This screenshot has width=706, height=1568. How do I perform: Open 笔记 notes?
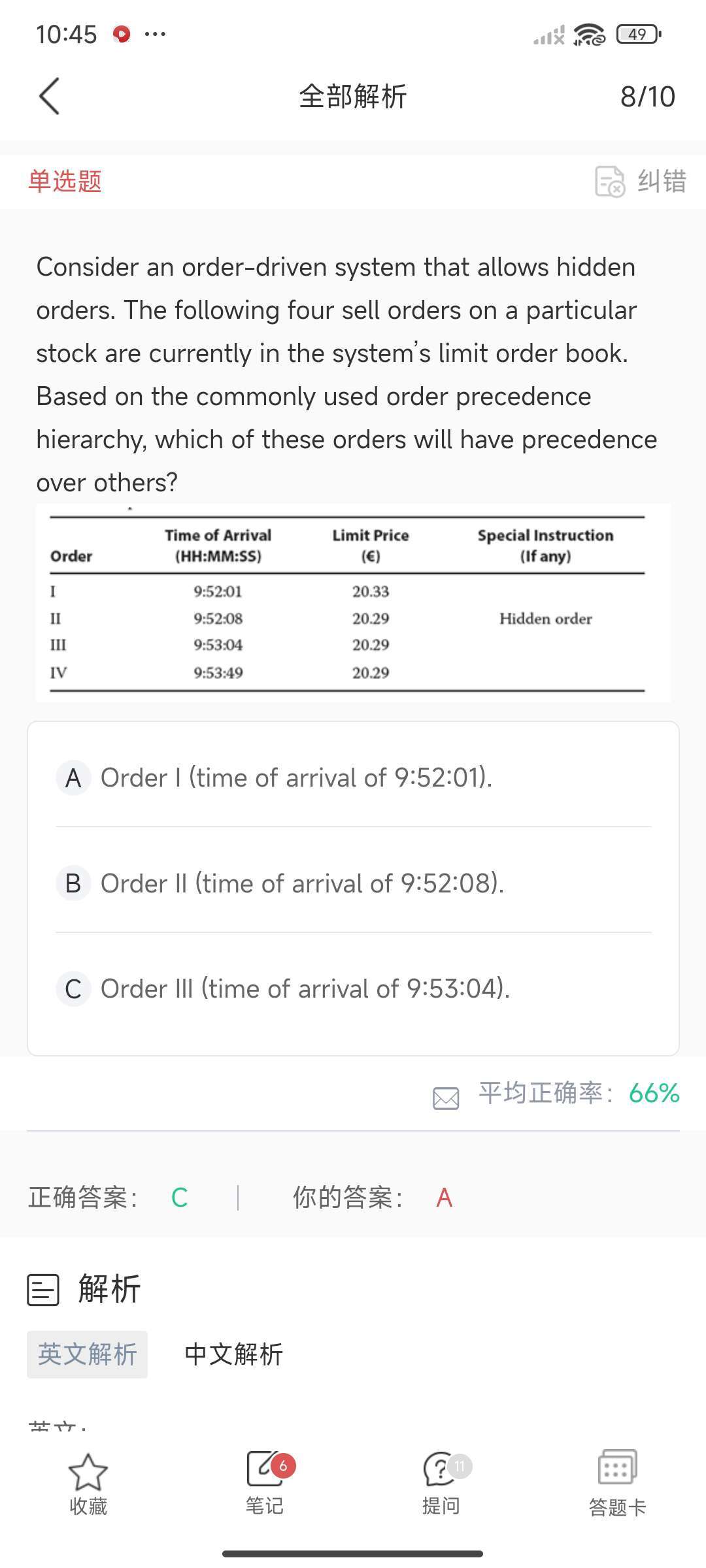pos(265,1484)
